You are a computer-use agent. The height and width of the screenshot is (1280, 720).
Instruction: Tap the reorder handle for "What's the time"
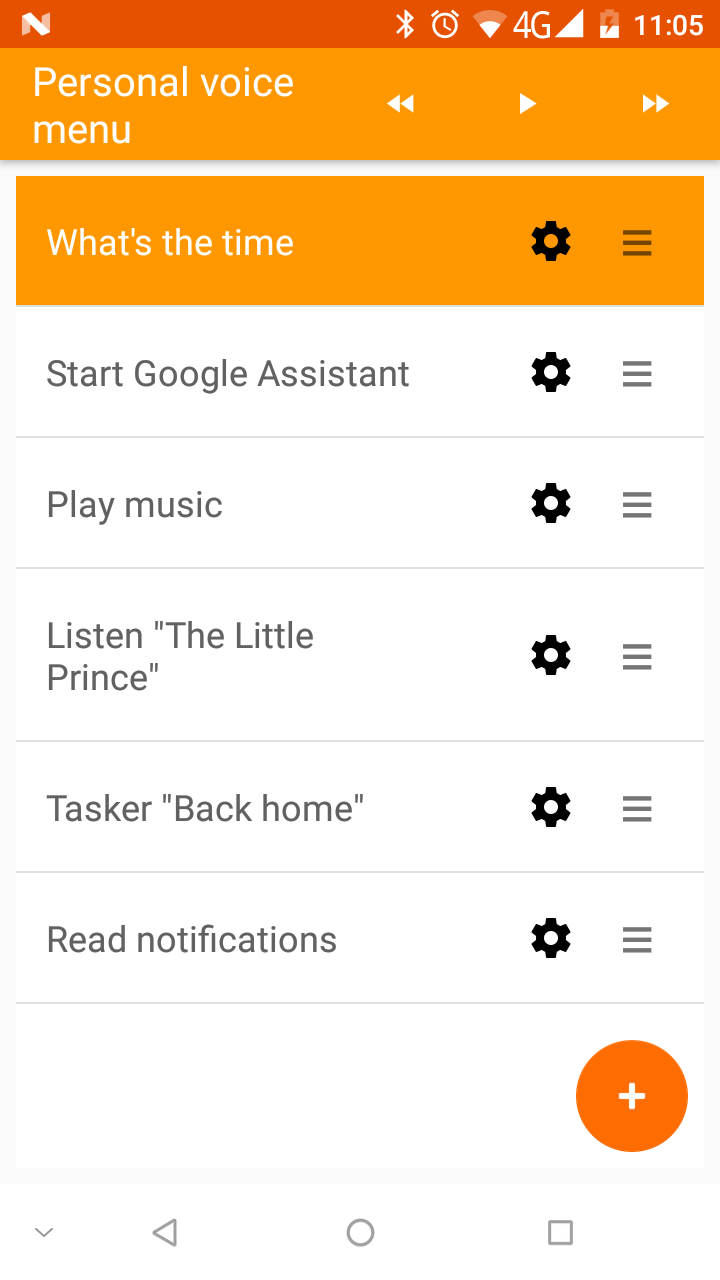coord(637,242)
